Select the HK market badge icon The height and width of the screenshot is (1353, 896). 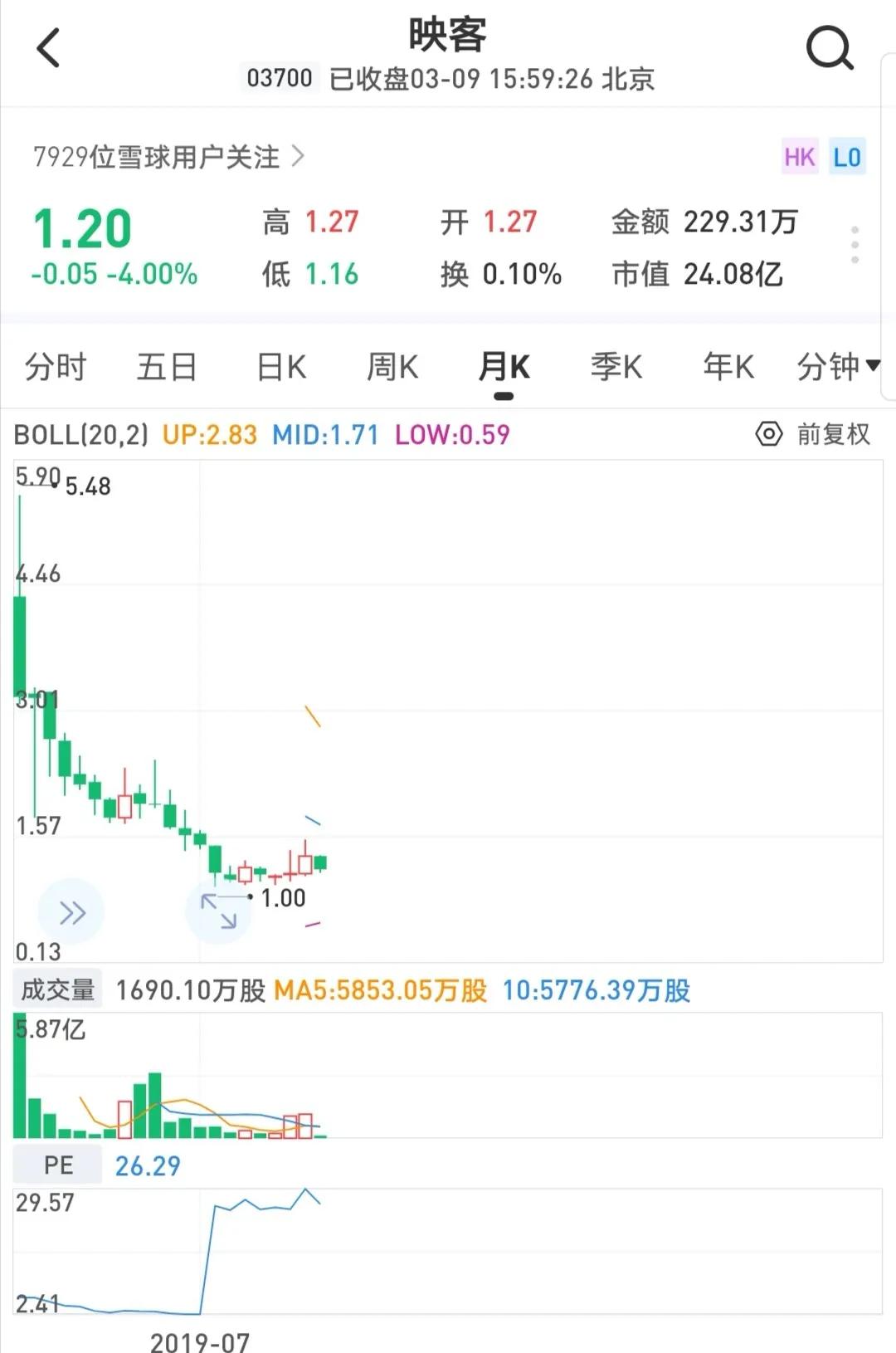[798, 158]
